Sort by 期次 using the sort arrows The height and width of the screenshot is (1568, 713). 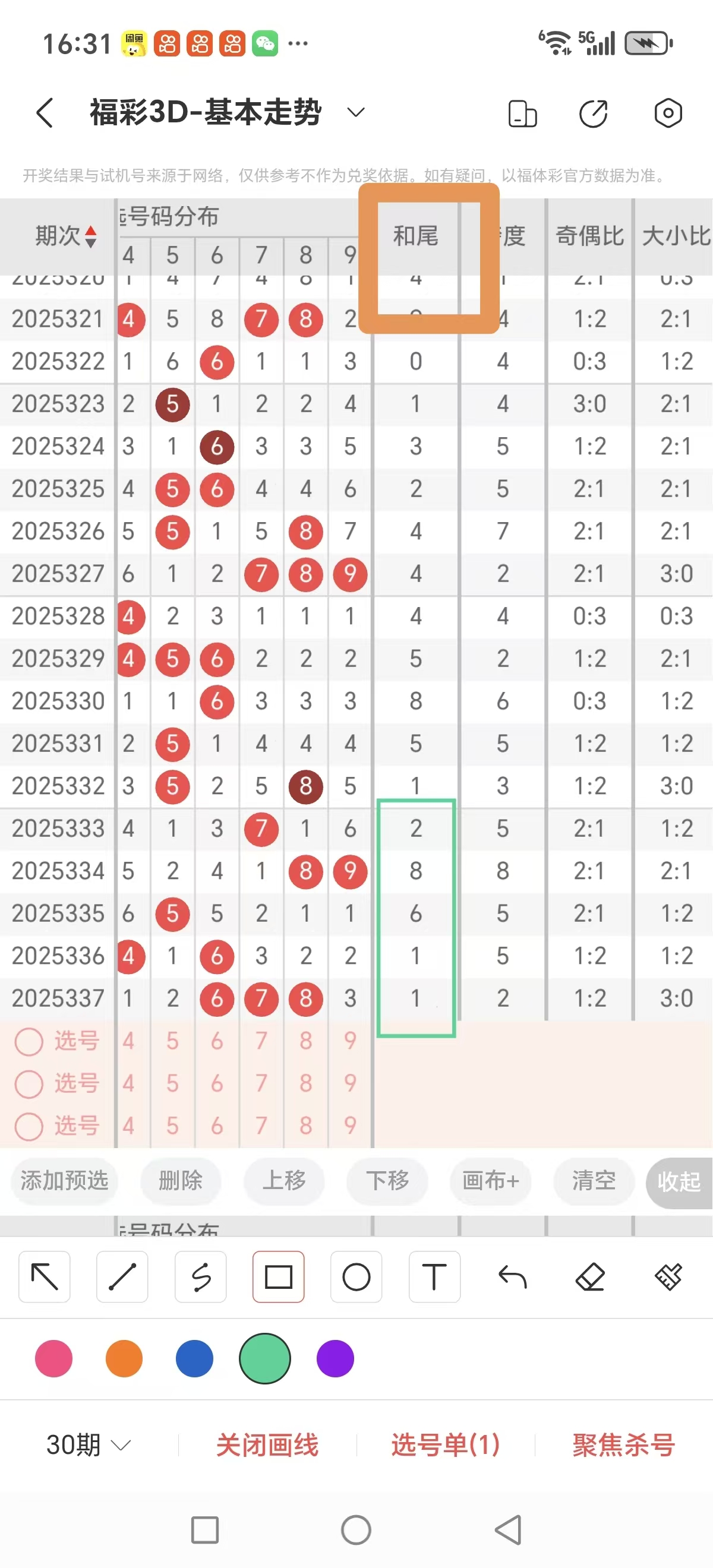pos(89,238)
